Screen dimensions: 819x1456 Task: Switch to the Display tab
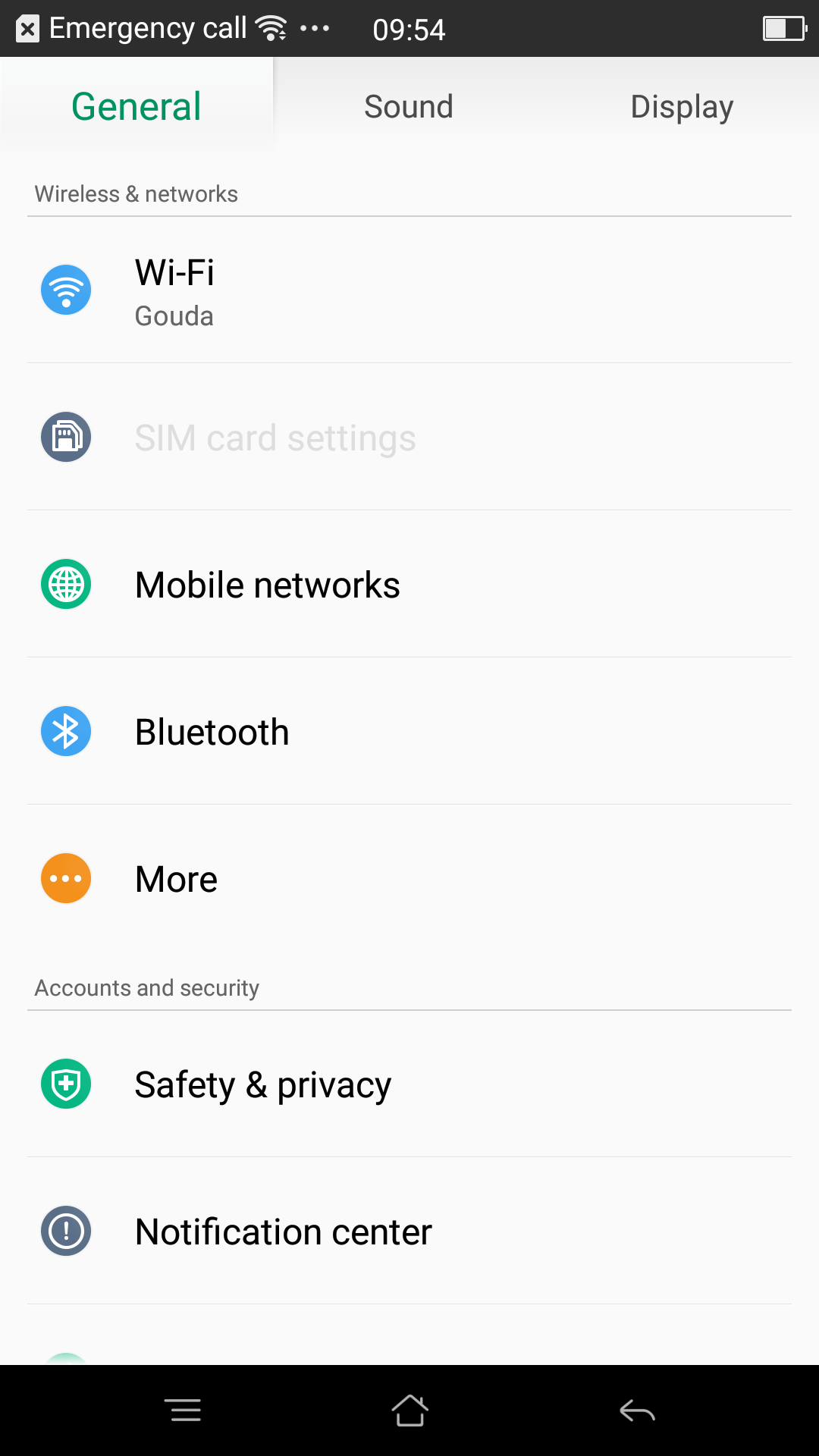682,106
